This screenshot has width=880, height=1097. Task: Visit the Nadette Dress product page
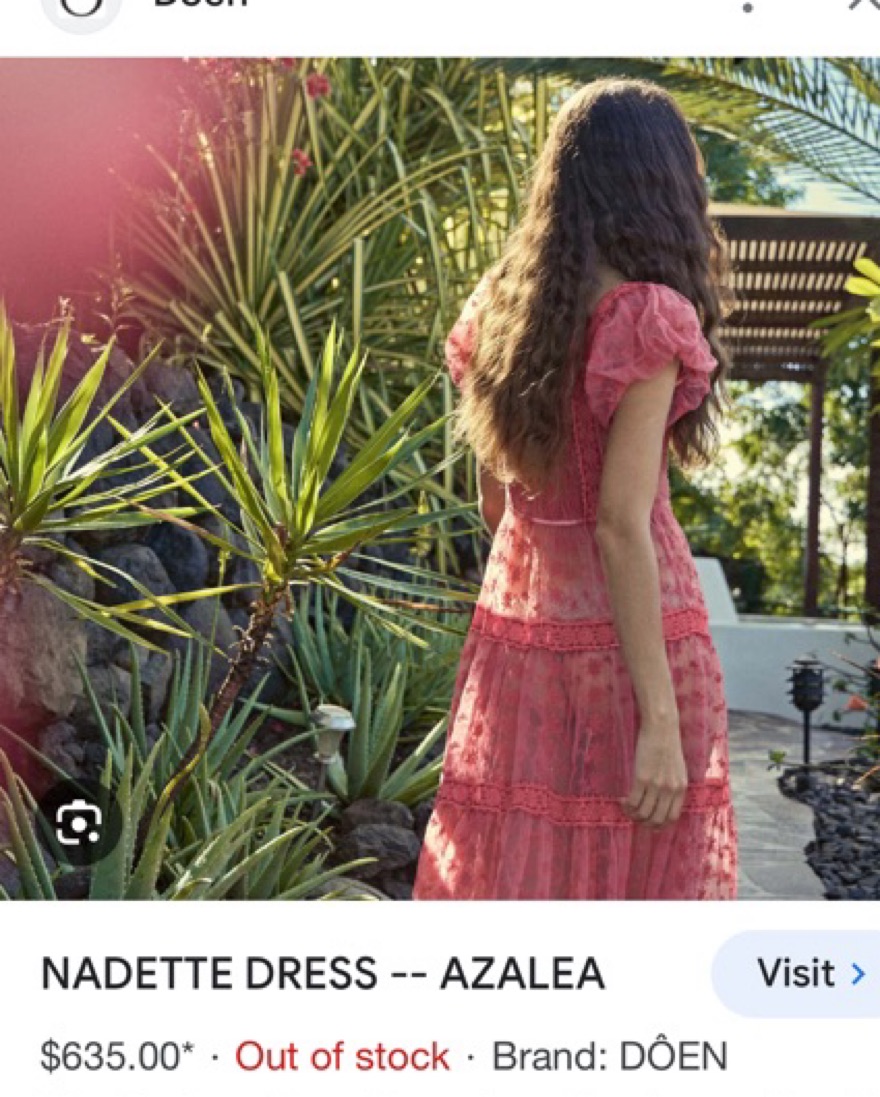(806, 973)
